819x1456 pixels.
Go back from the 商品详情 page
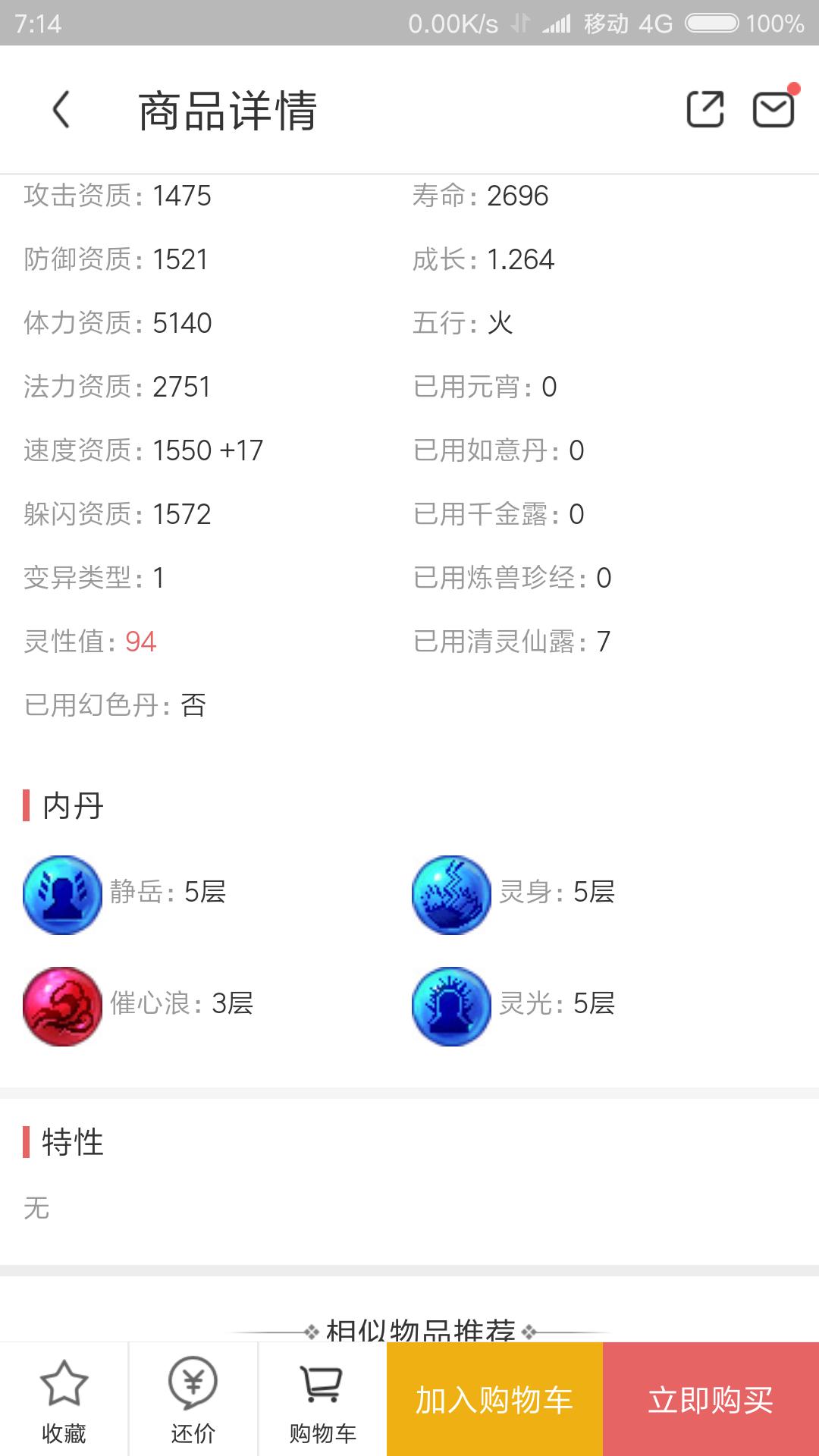(x=61, y=110)
